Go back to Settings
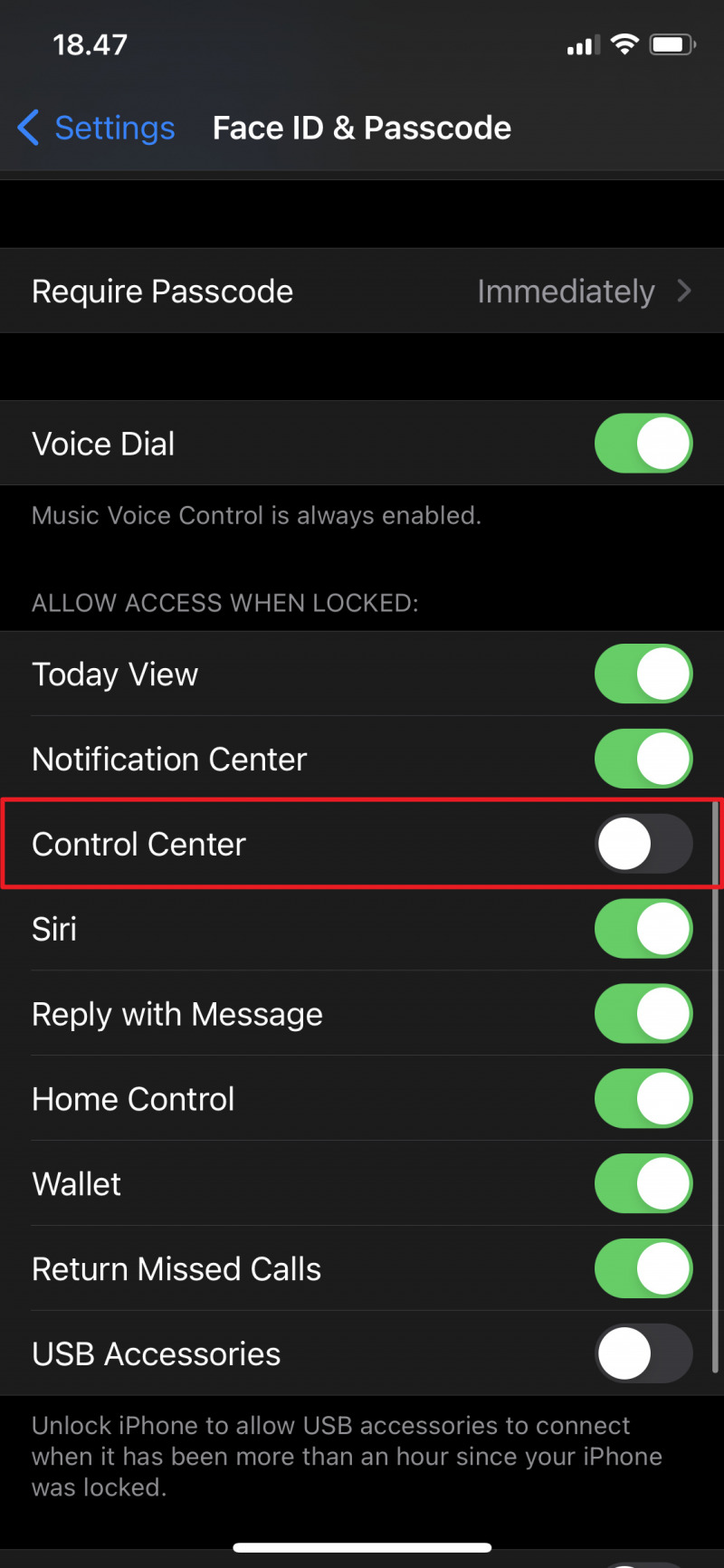The width and height of the screenshot is (724, 1568). pyautogui.click(x=97, y=128)
